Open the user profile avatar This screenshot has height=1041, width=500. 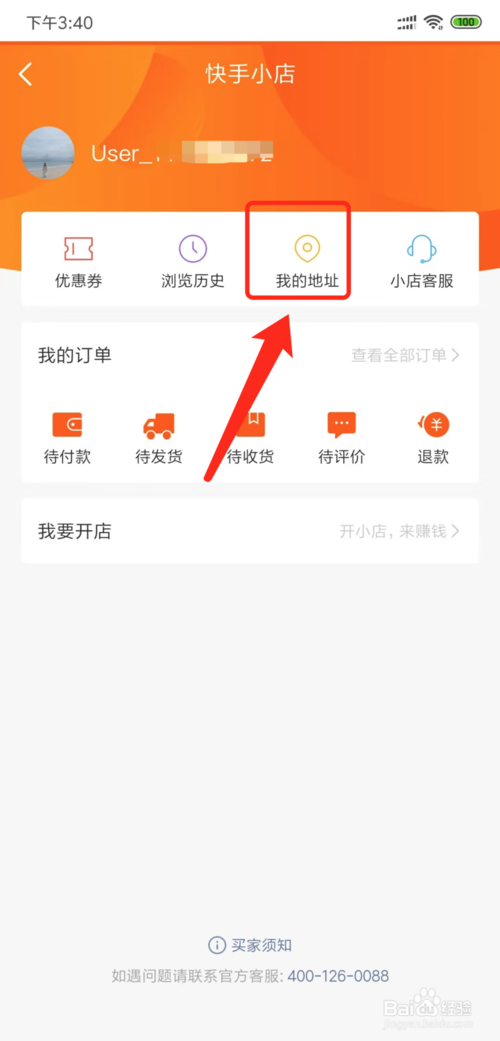pos(48,153)
